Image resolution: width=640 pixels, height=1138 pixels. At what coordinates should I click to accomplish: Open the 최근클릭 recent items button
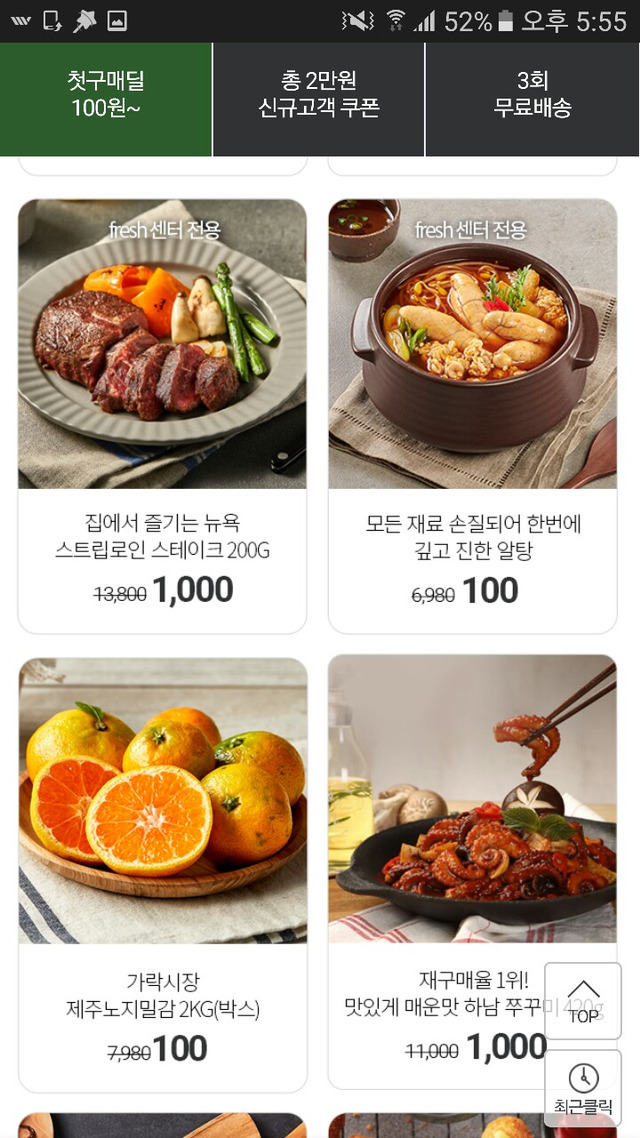(x=583, y=1087)
